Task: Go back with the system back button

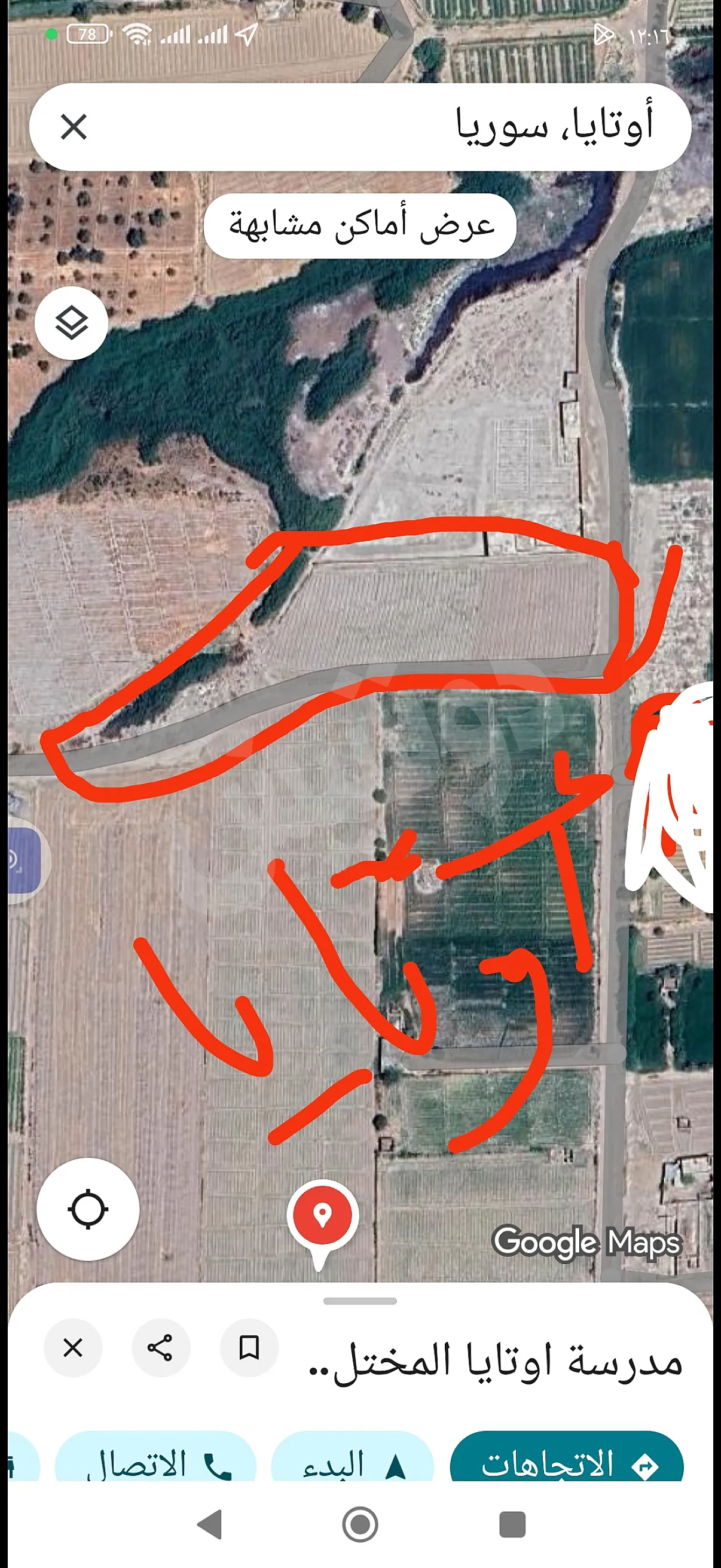Action: [x=209, y=1525]
